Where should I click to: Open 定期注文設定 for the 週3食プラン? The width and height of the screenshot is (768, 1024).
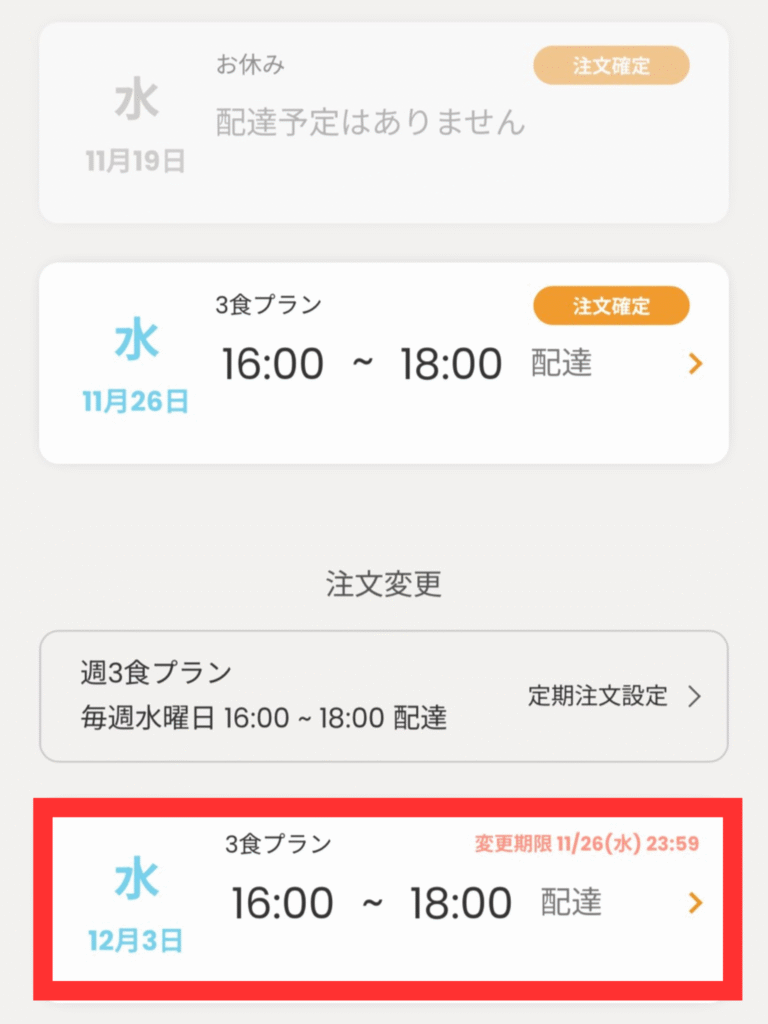coord(613,697)
